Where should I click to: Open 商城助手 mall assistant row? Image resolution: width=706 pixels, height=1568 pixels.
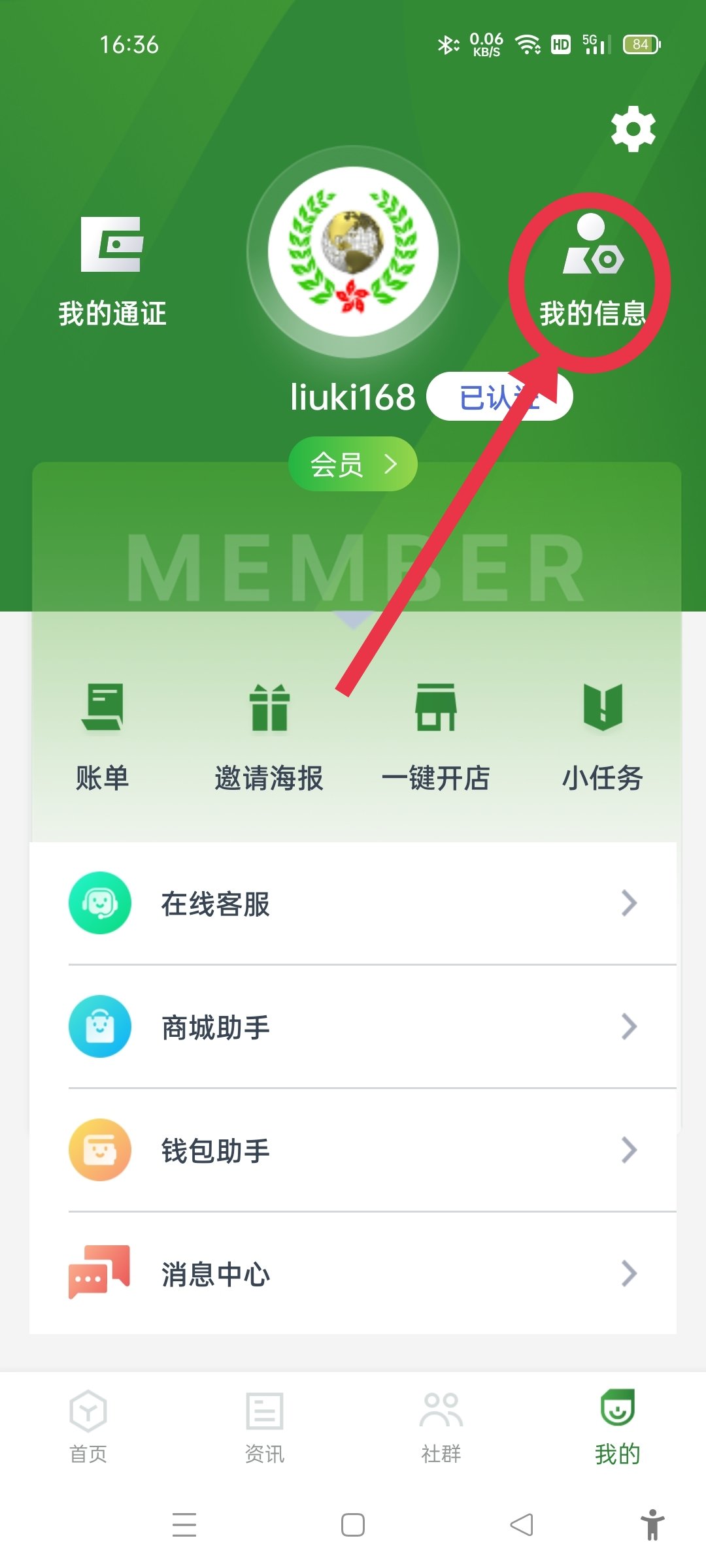coord(353,1026)
